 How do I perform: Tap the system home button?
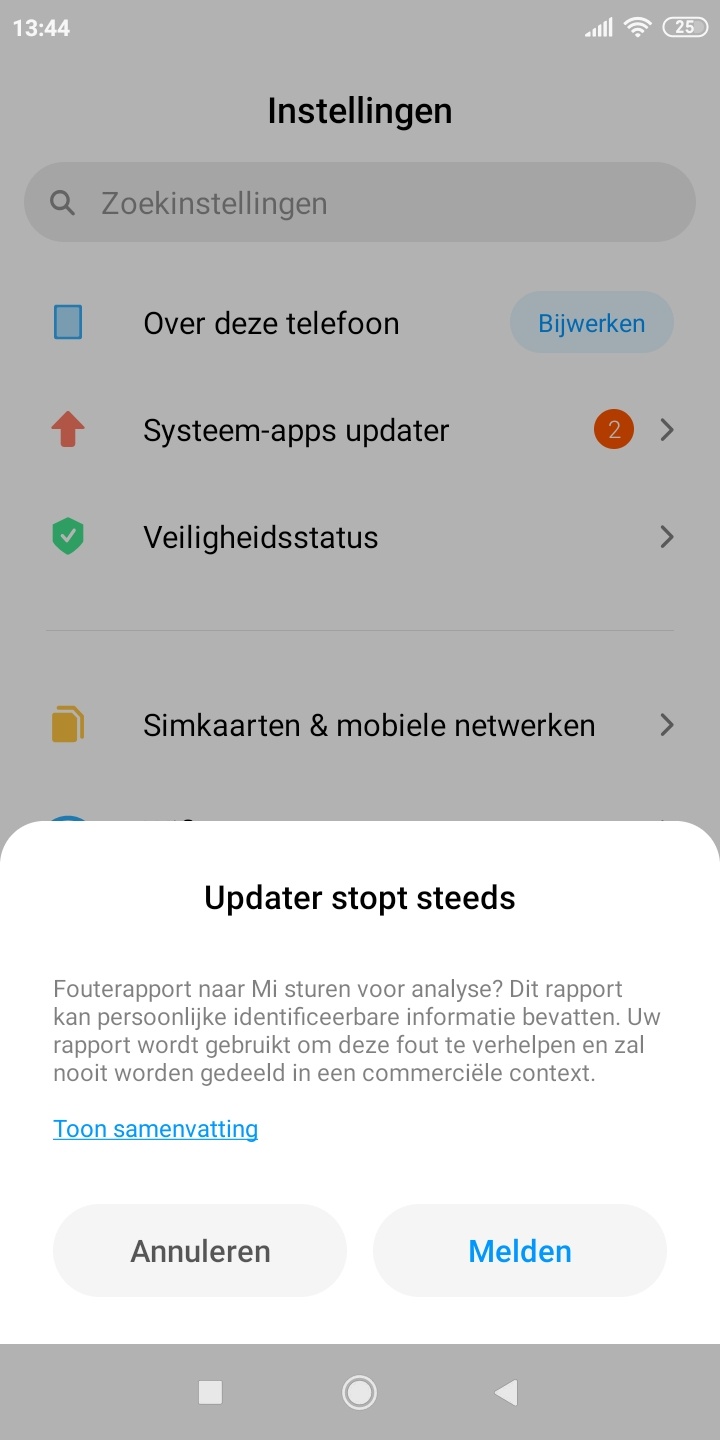pyautogui.click(x=359, y=1392)
